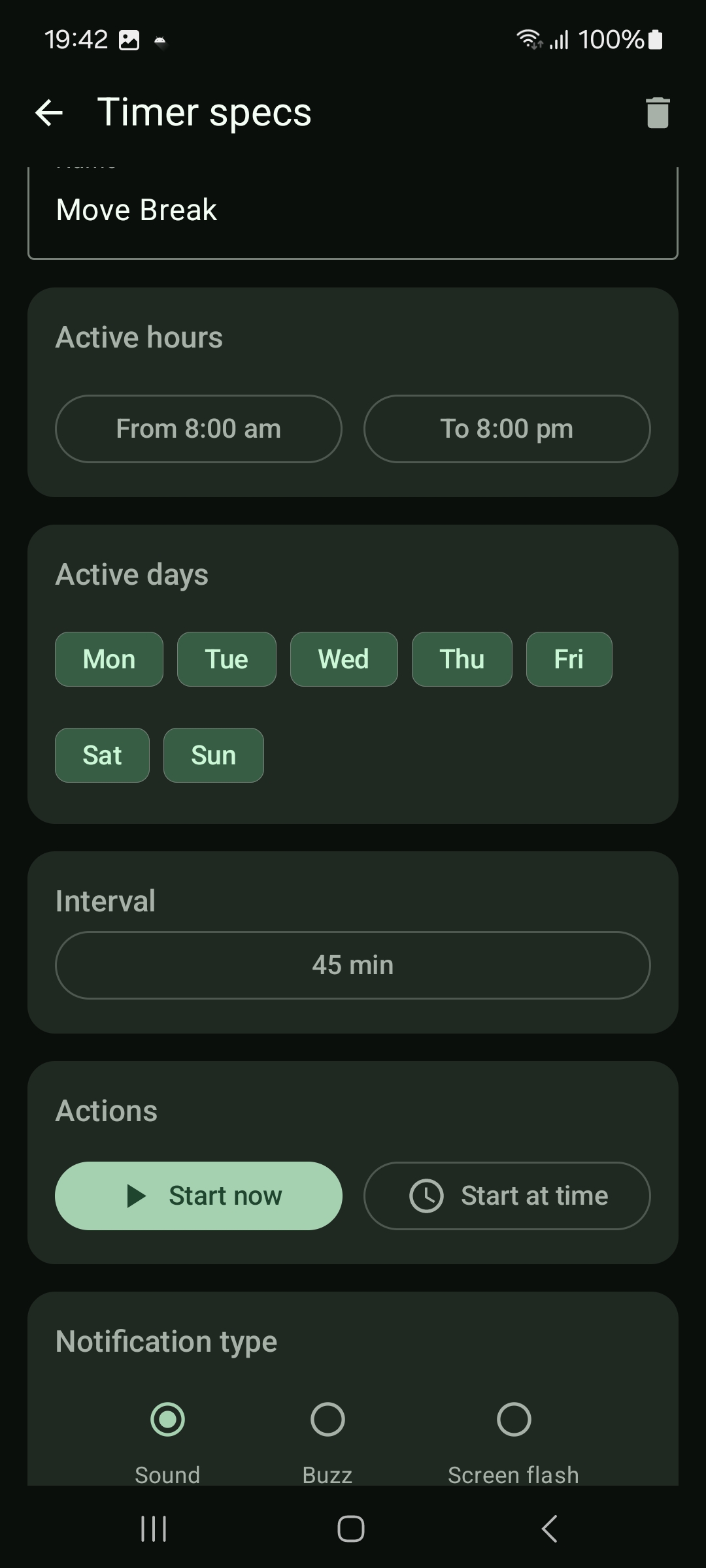The image size is (706, 1568).
Task: Navigate back using the arrow icon
Action: 49,112
